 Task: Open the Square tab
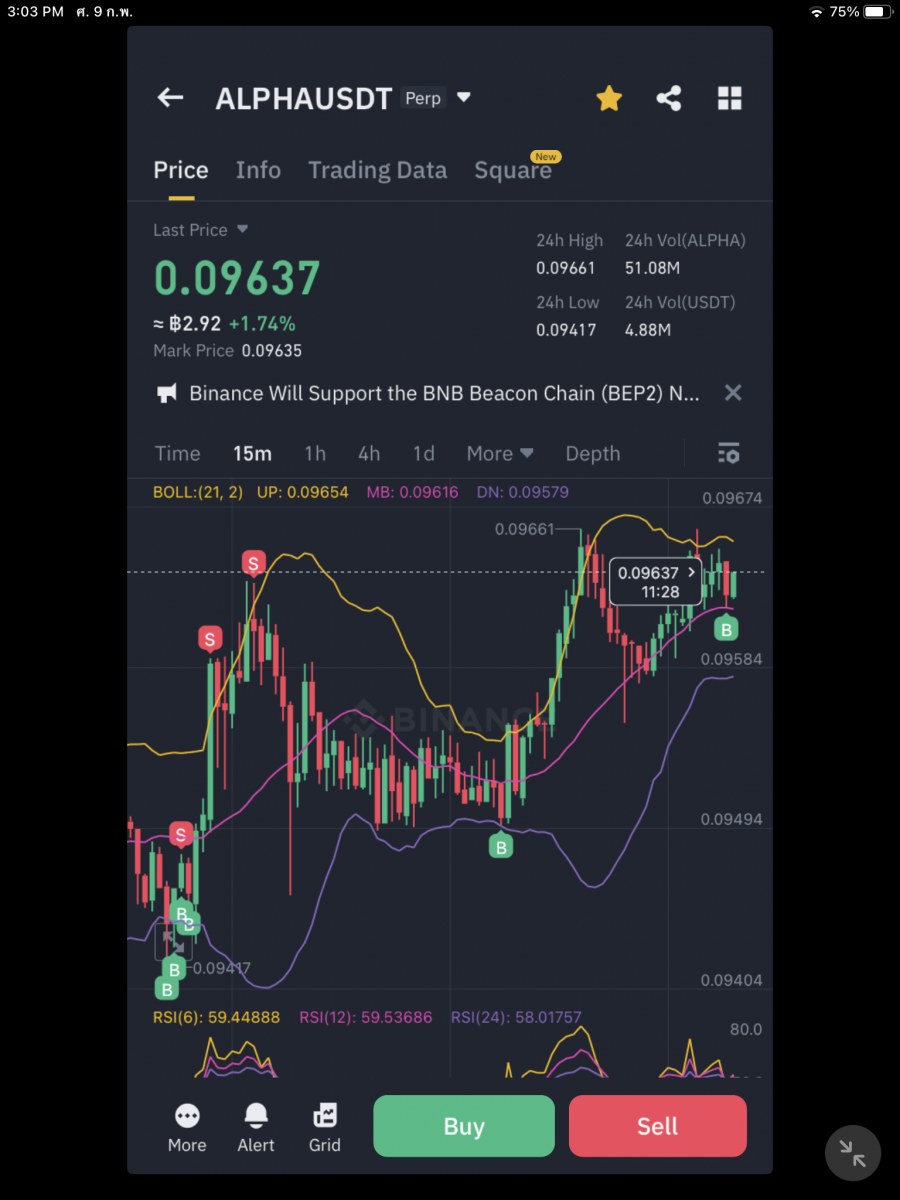pos(513,170)
